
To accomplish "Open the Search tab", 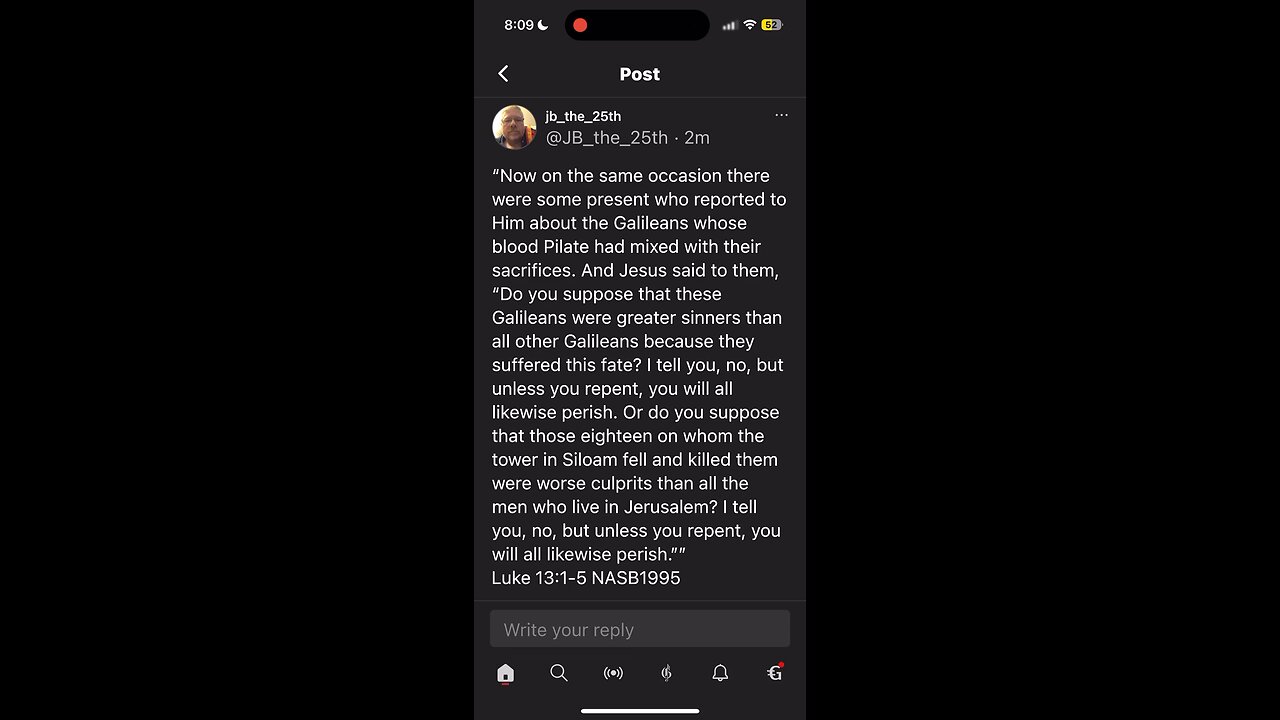I will (559, 673).
